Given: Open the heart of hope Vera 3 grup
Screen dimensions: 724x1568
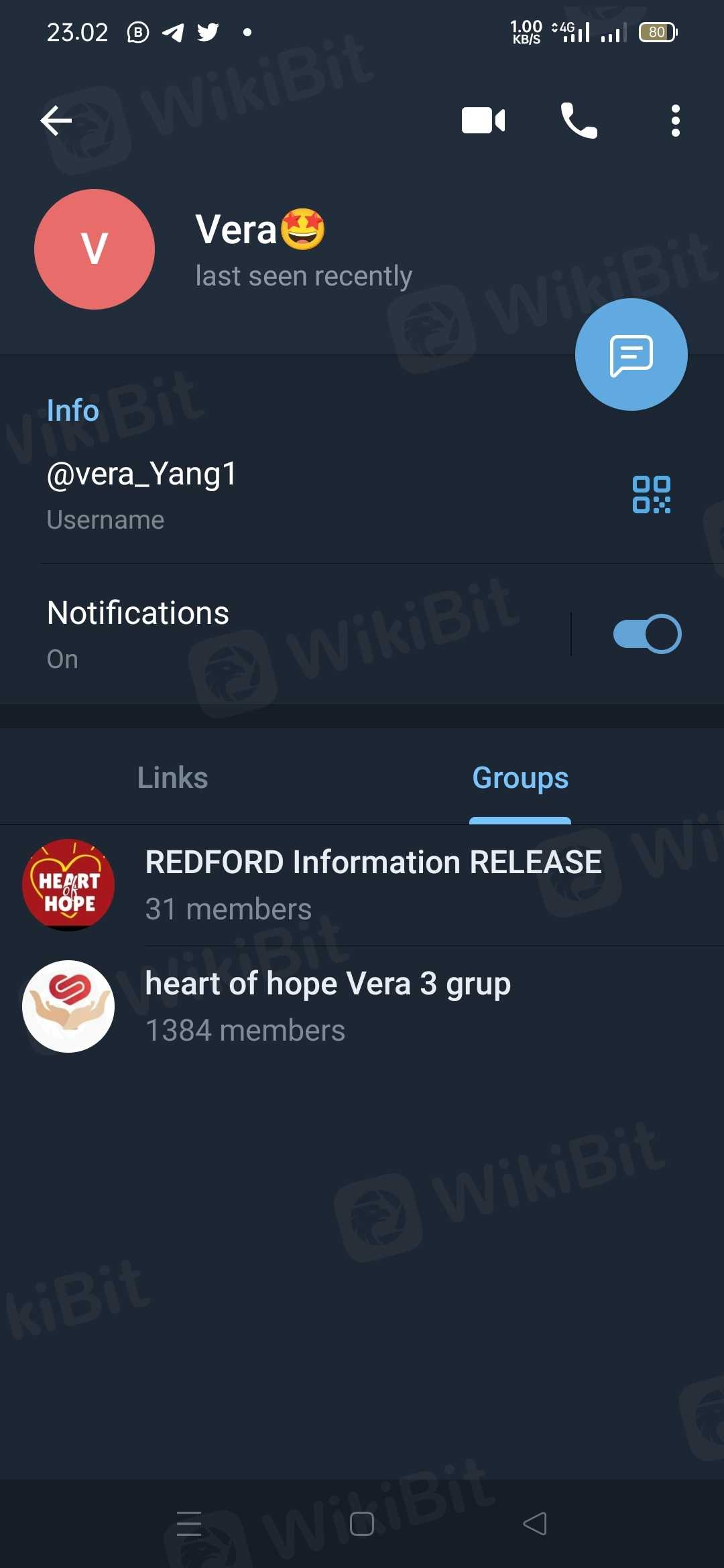Looking at the screenshot, I should pyautogui.click(x=328, y=1006).
